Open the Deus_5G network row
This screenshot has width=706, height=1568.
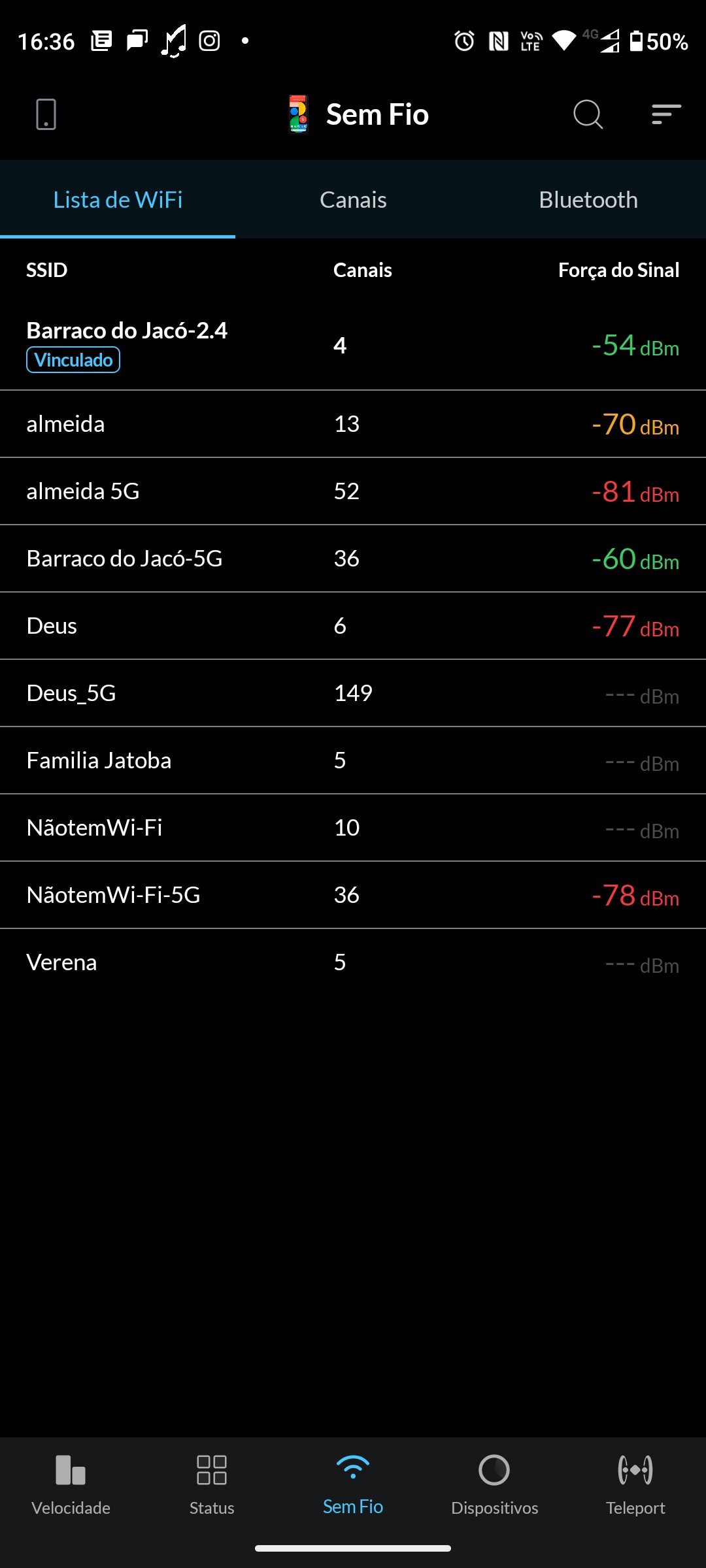click(353, 693)
